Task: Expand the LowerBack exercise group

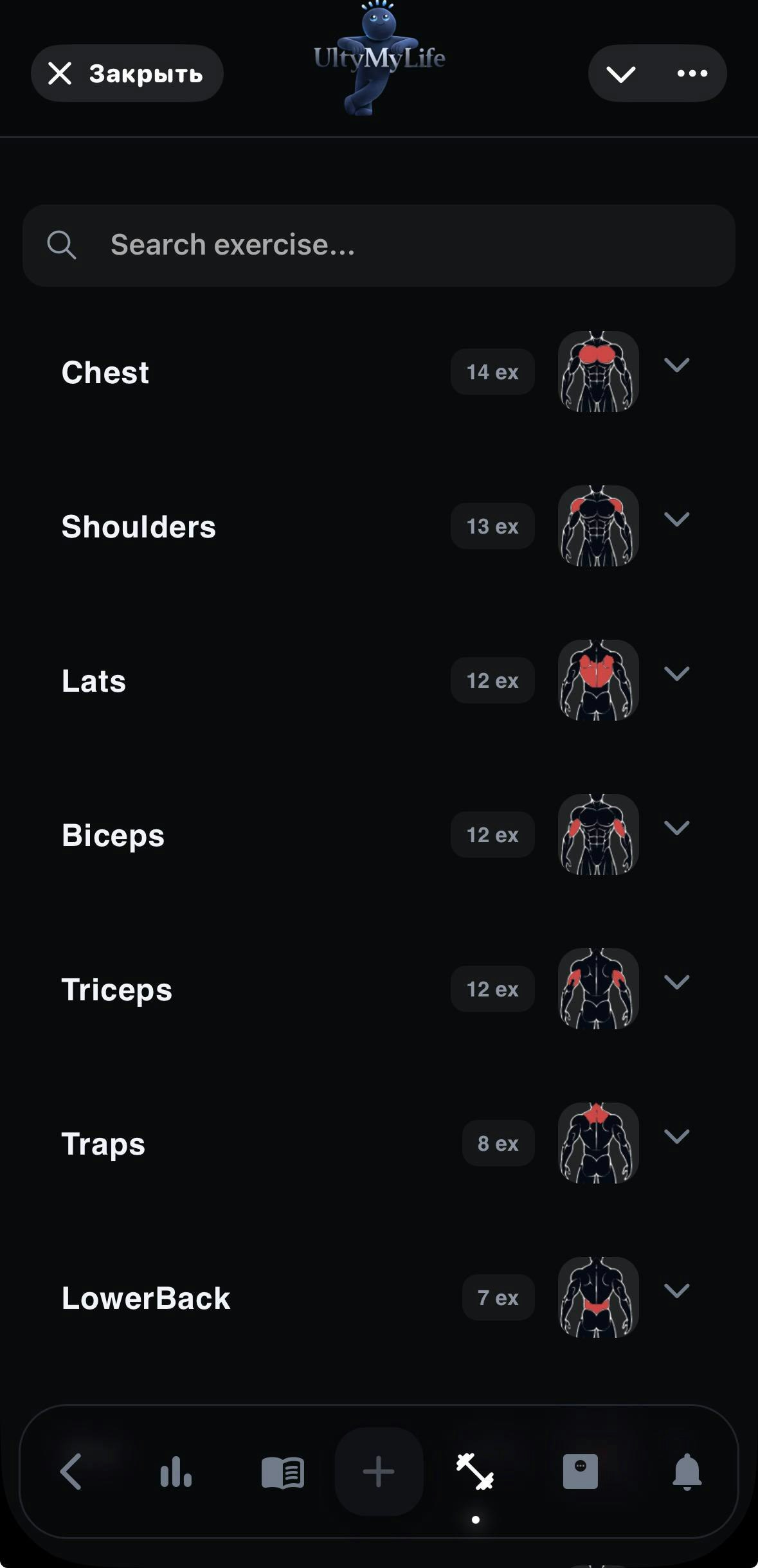Action: 676,1291
